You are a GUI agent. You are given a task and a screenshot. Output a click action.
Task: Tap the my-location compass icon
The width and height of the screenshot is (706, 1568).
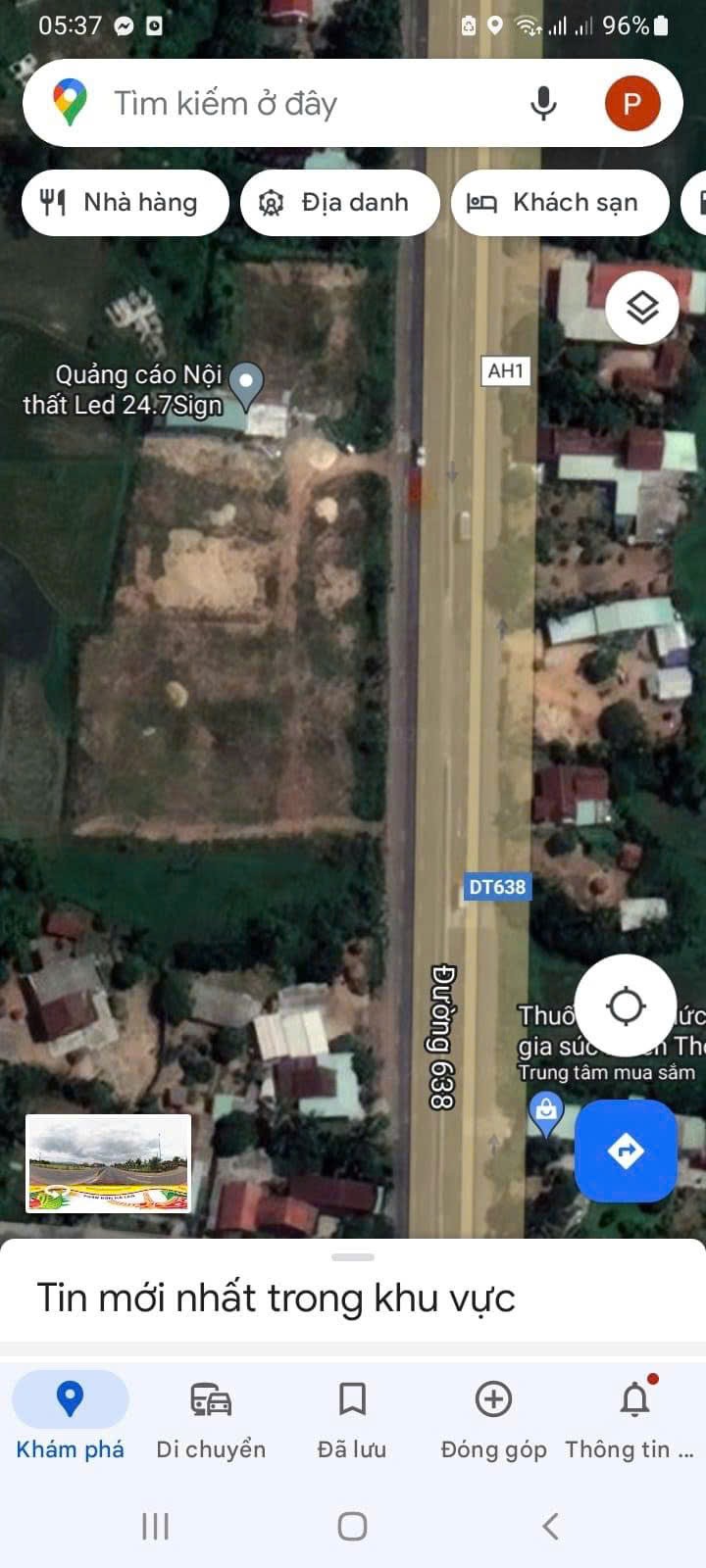tap(625, 1004)
